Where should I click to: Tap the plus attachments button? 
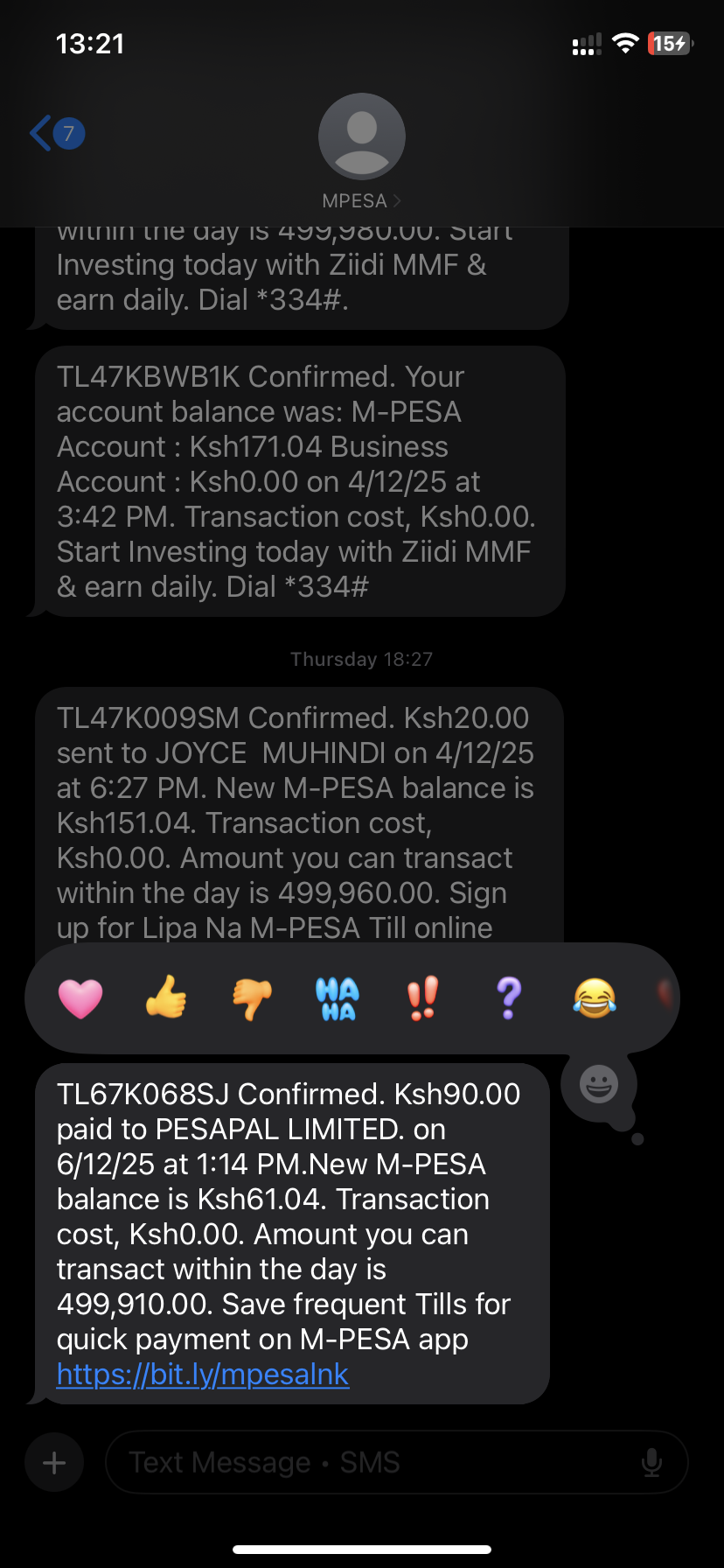pyautogui.click(x=54, y=1462)
